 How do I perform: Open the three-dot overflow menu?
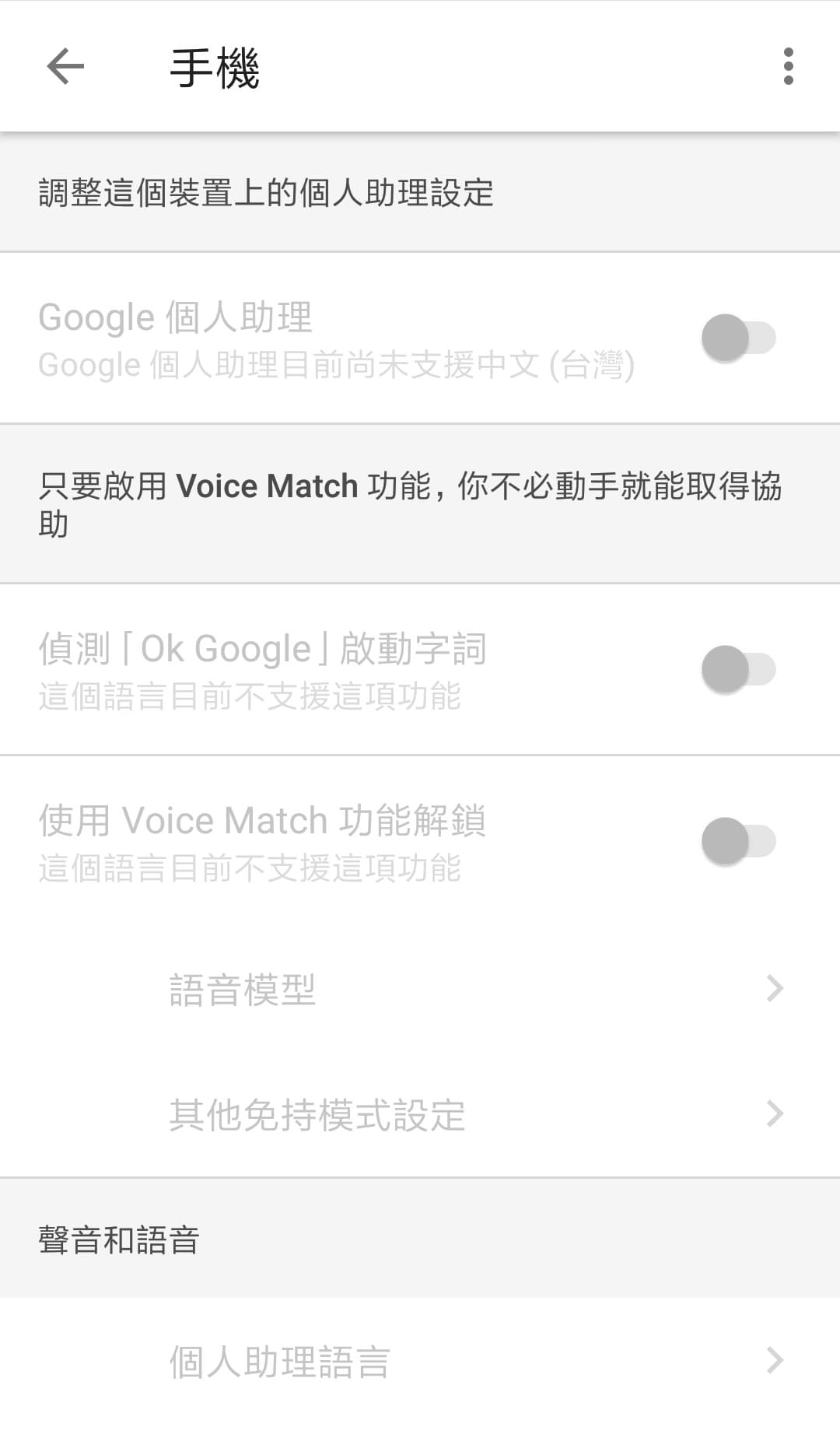click(x=788, y=66)
